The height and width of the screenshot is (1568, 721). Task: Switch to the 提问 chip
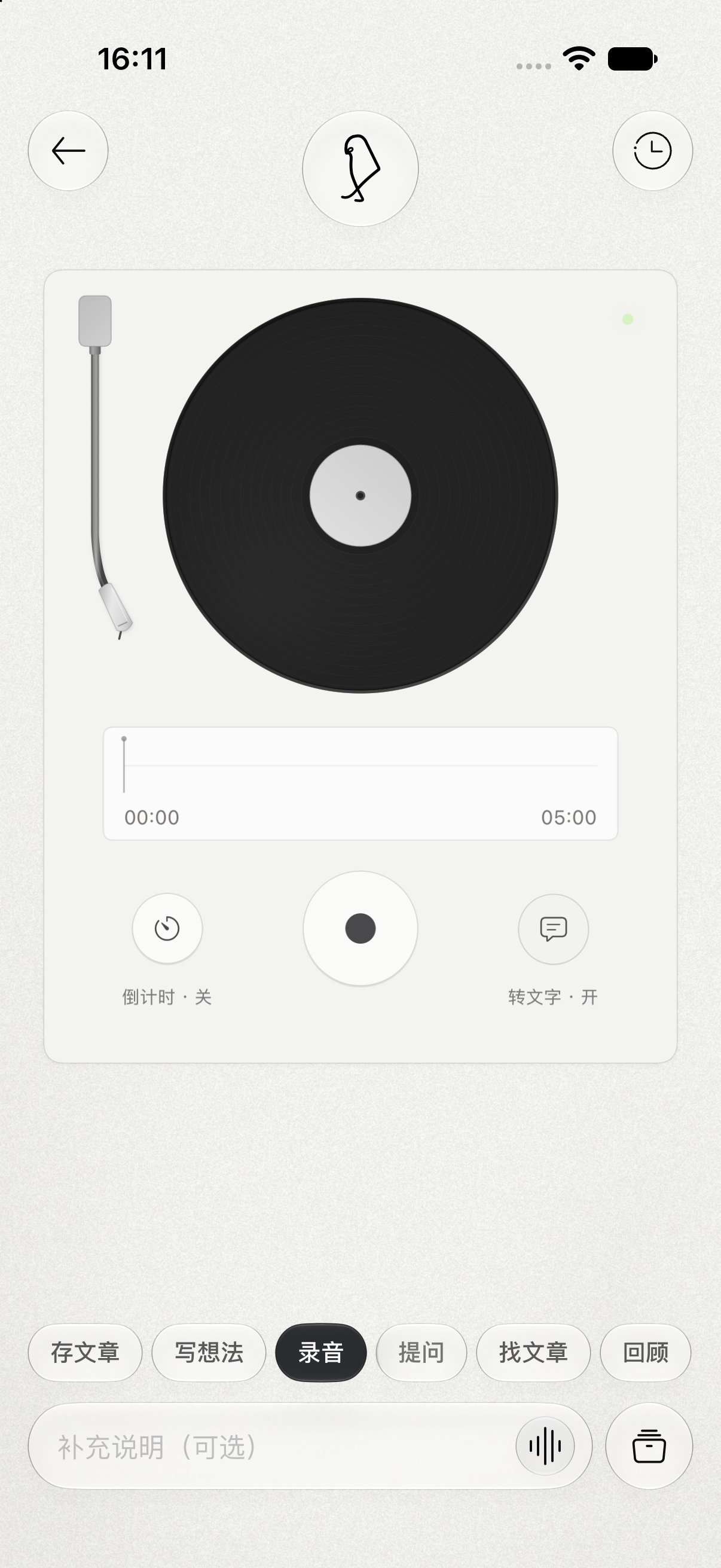[x=421, y=1353]
